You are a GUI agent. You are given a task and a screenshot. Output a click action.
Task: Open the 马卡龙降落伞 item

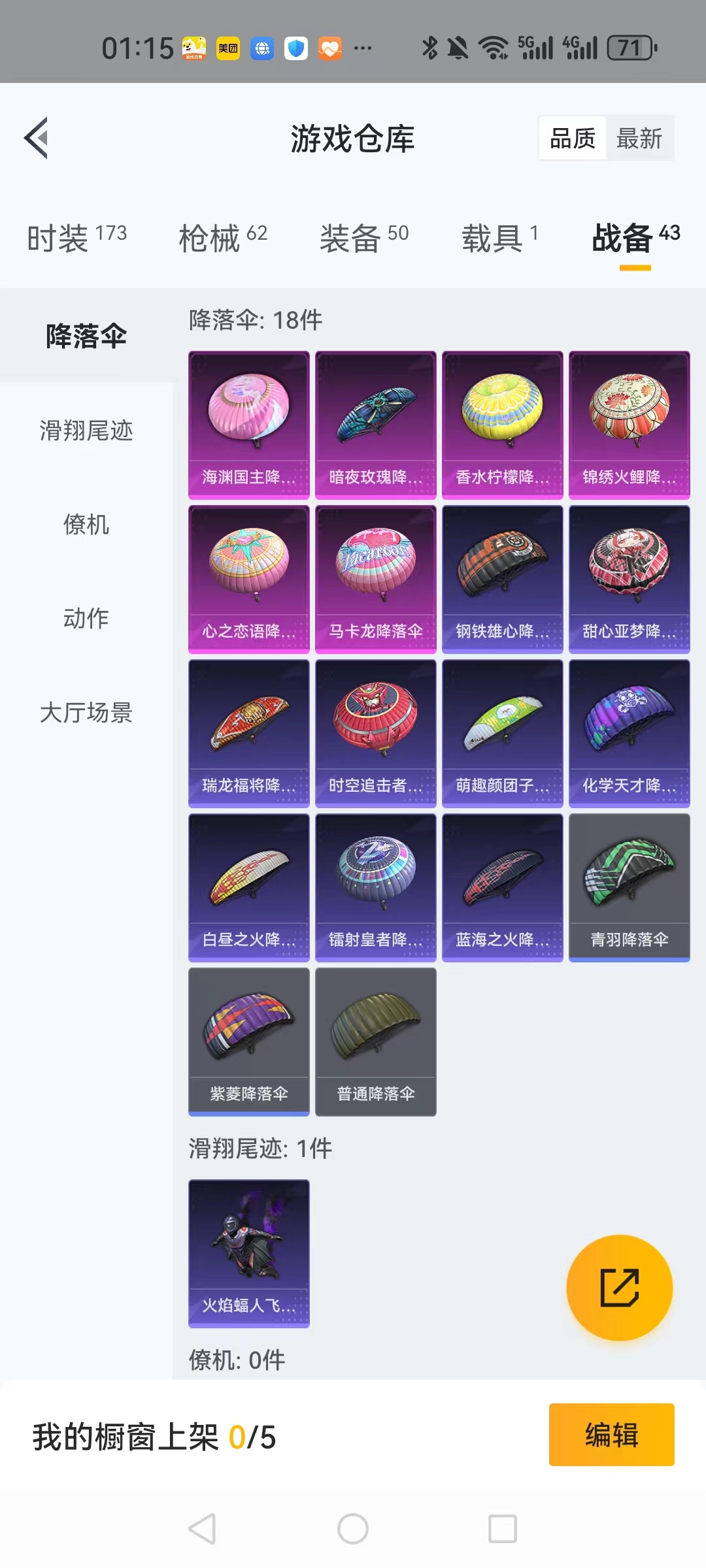click(376, 579)
